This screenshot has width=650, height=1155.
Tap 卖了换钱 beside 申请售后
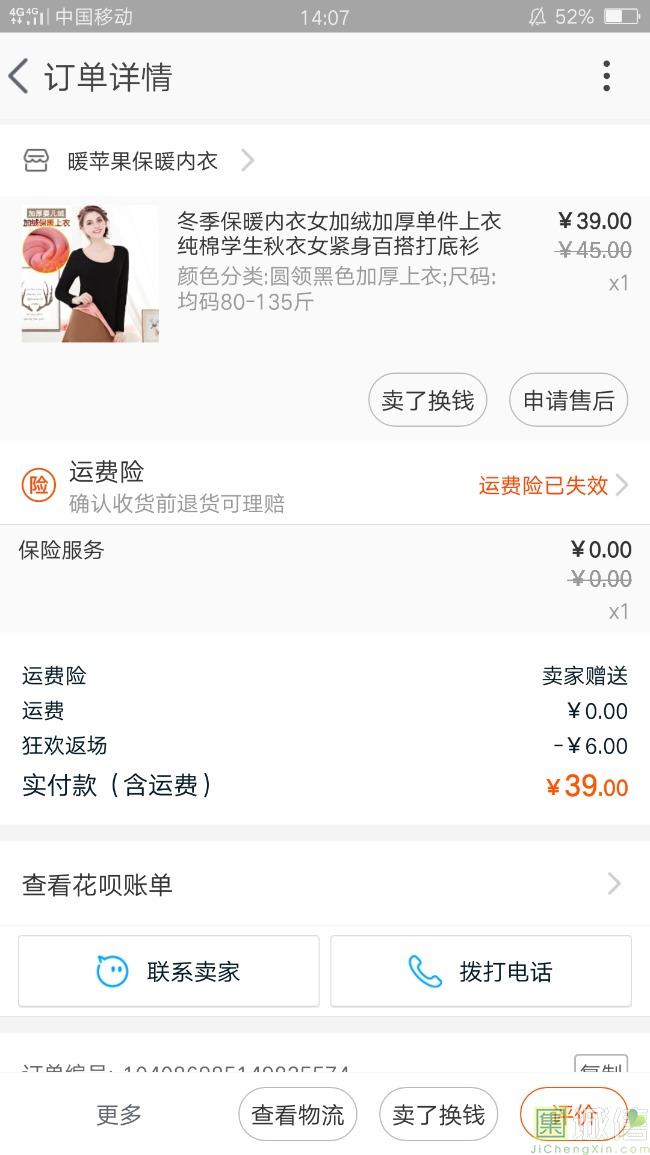427,400
